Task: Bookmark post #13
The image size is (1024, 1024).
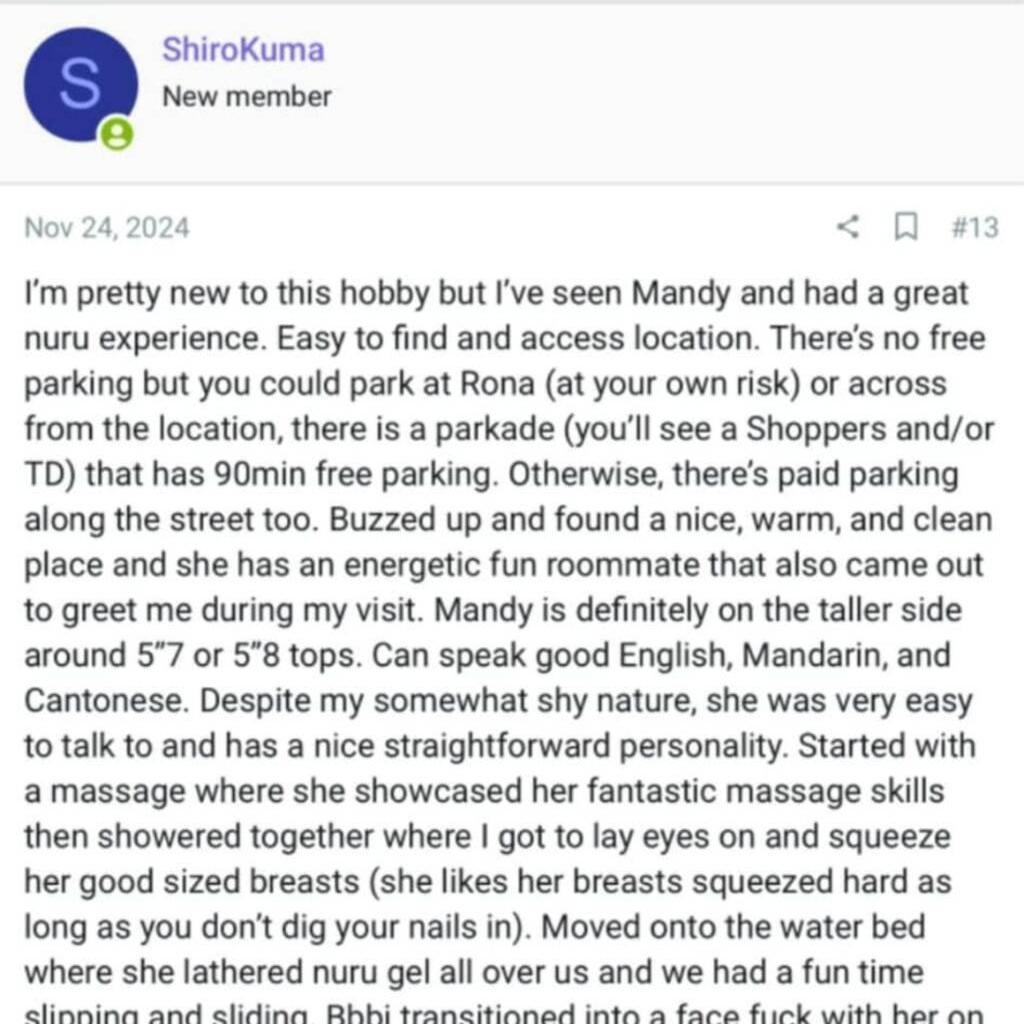Action: pyautogui.click(x=905, y=228)
